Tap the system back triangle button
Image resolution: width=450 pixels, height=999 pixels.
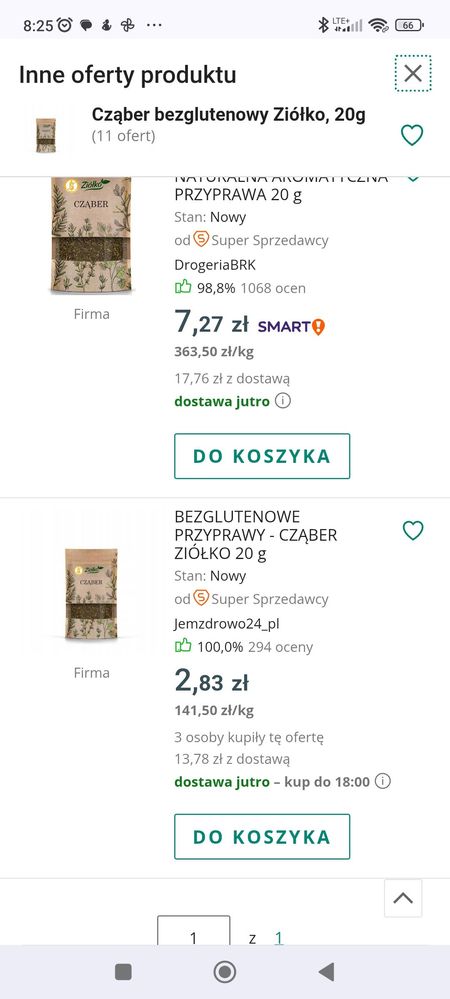pyautogui.click(x=326, y=972)
